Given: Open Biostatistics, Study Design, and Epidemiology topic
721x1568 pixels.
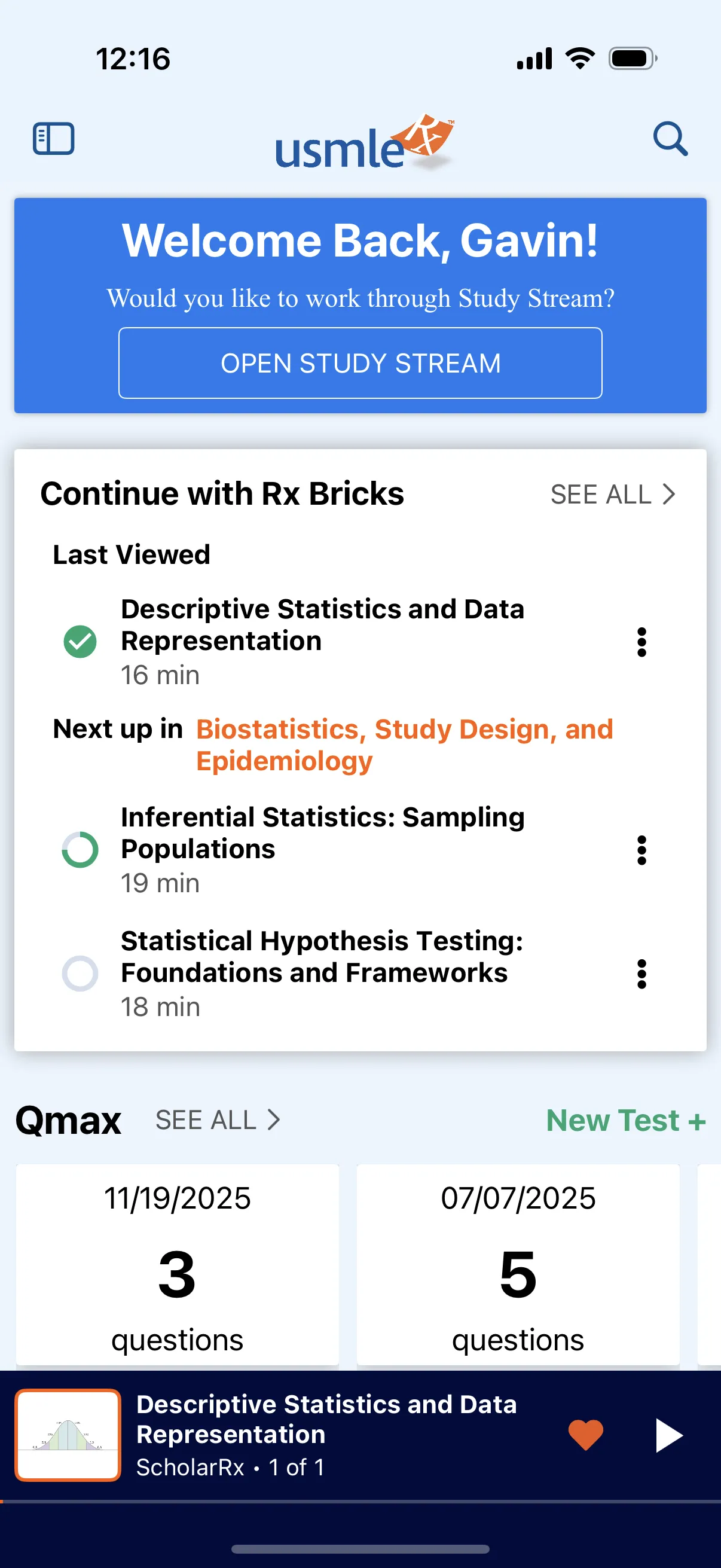Looking at the screenshot, I should point(404,744).
